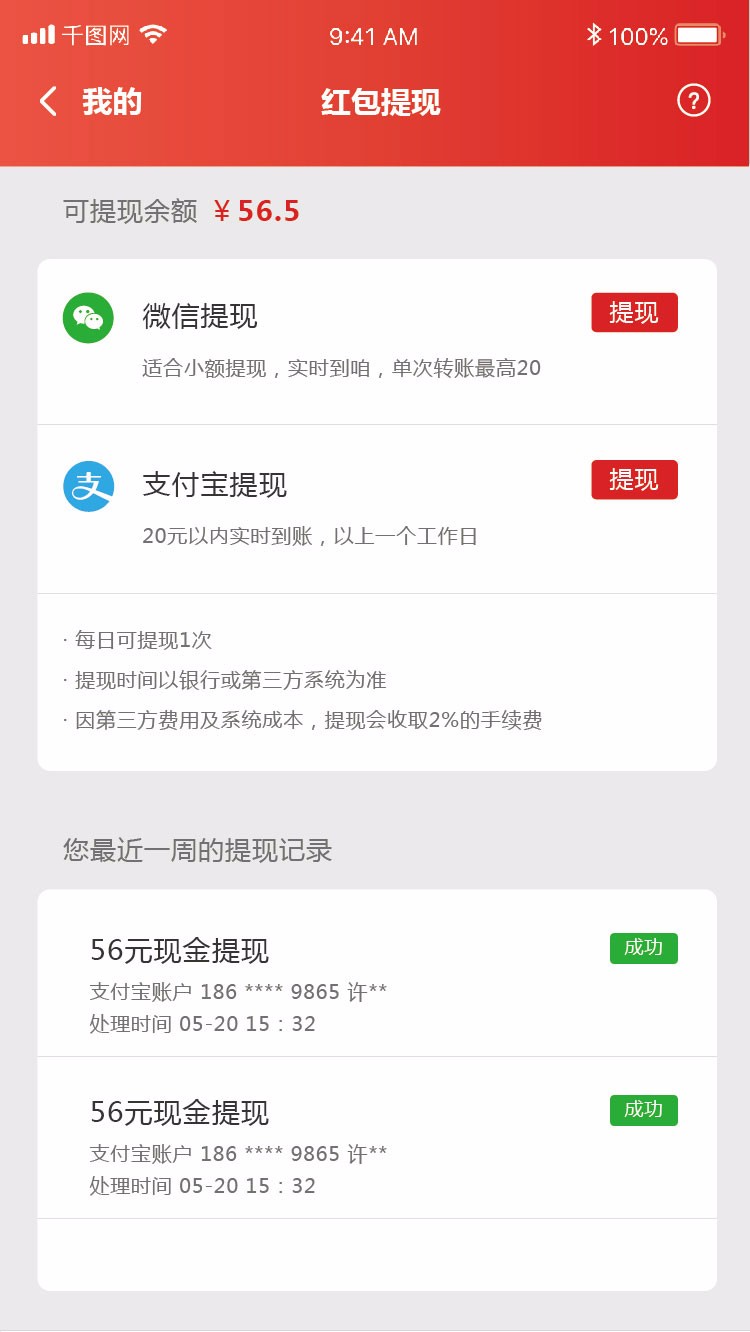Tap the 提现 button for Alipay withdrawal

634,480
